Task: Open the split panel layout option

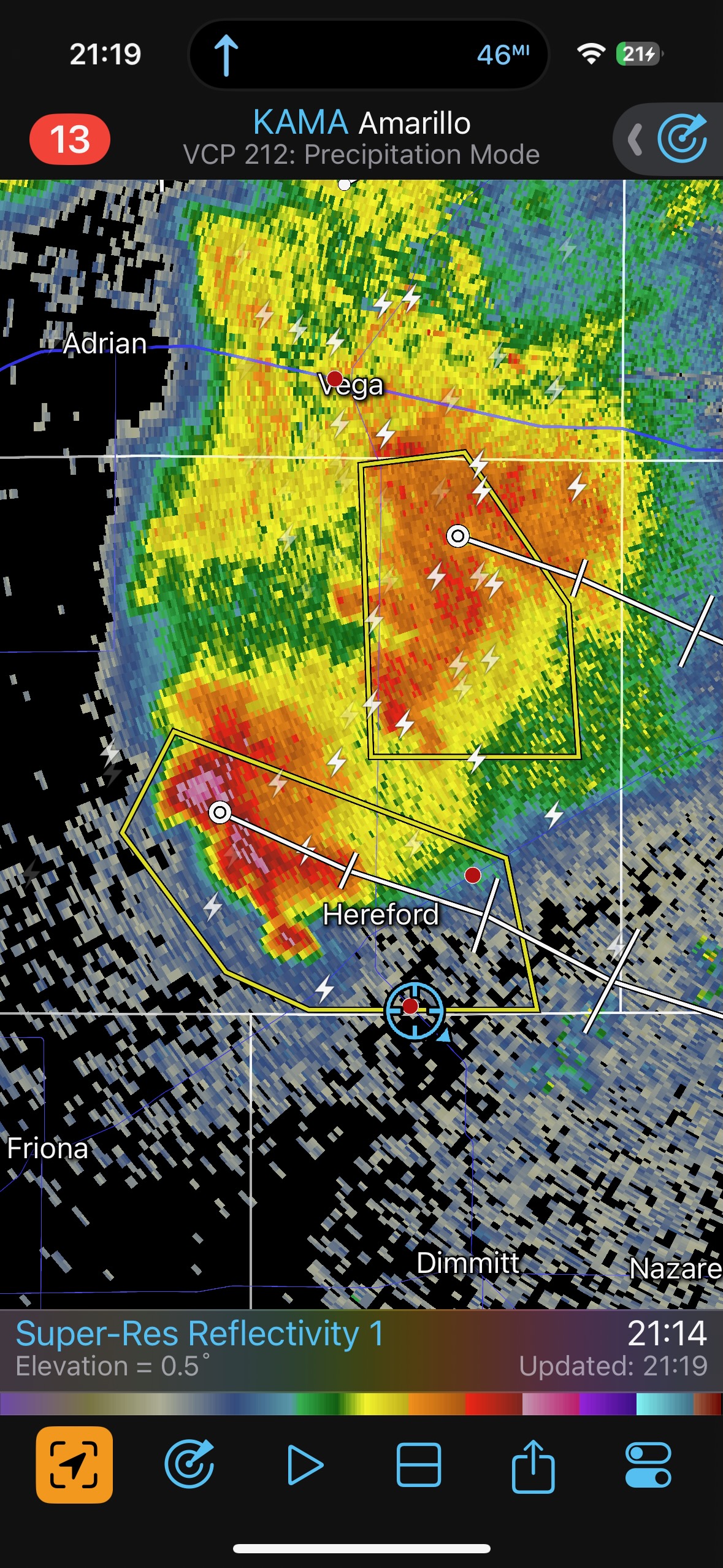Action: (x=419, y=1465)
